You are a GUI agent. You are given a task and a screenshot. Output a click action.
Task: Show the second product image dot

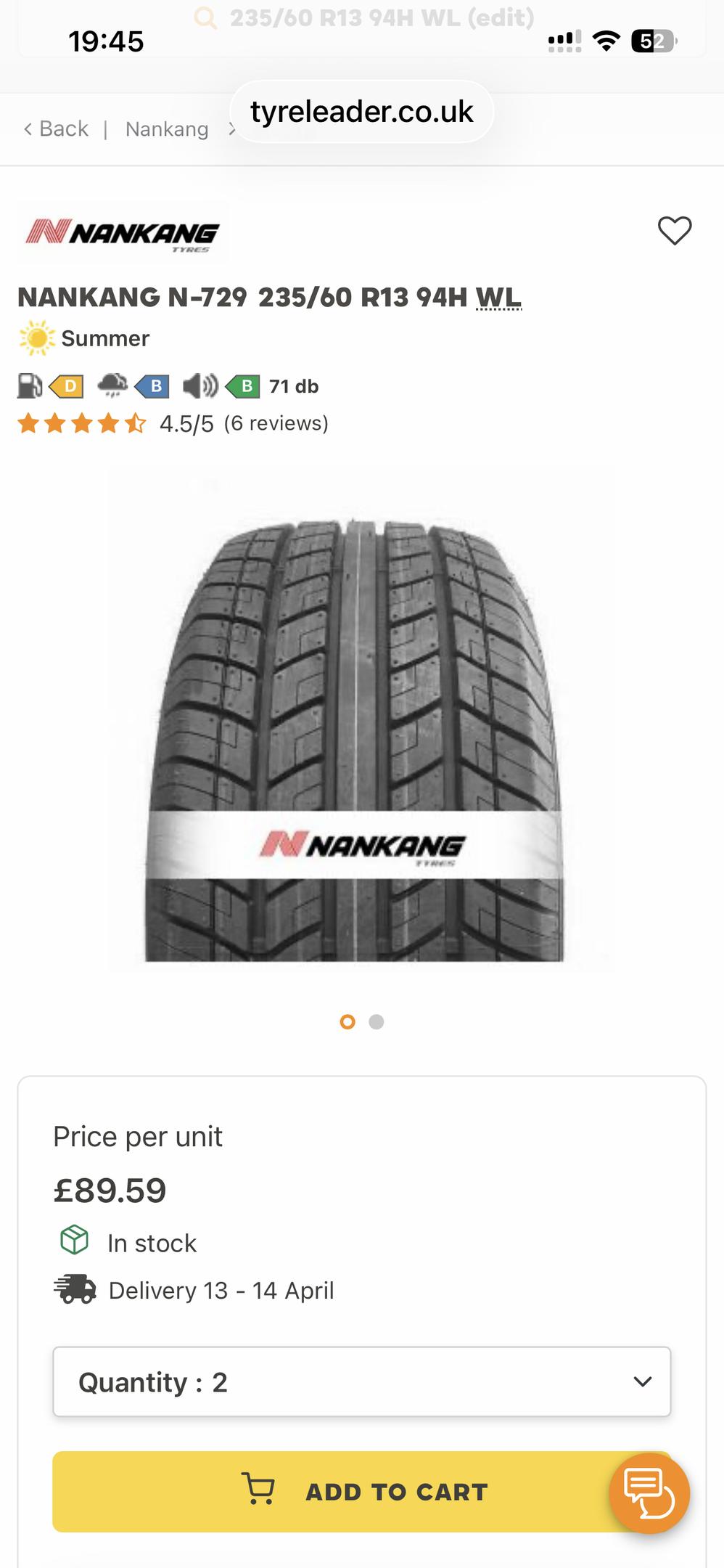click(376, 1022)
